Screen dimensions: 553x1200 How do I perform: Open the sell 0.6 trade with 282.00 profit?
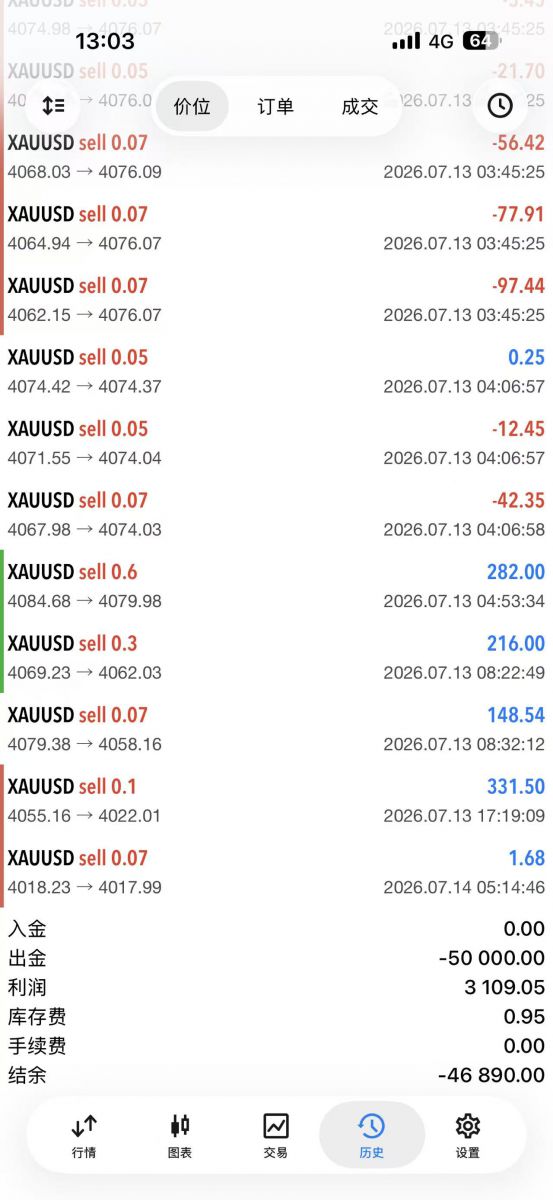[x=276, y=585]
